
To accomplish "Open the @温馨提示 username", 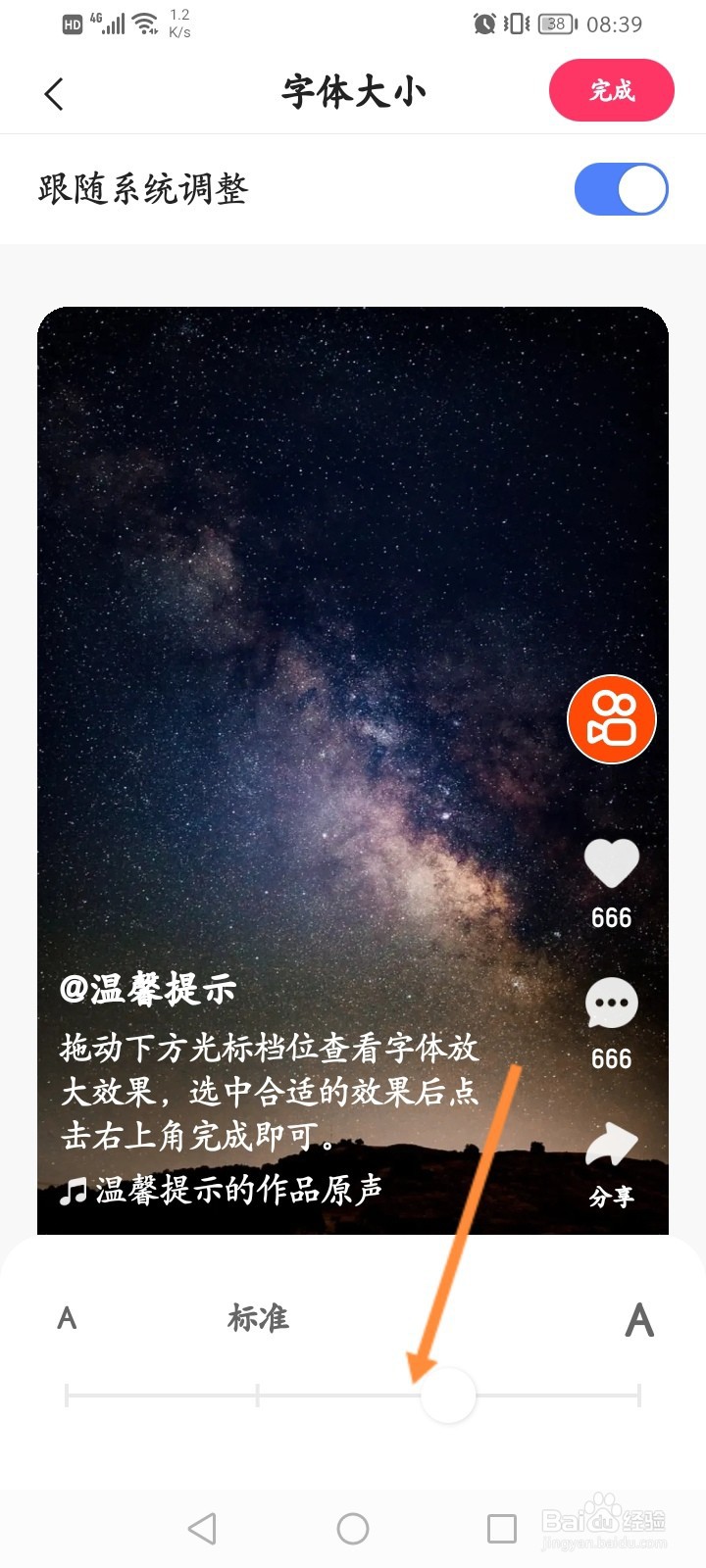I will click(x=147, y=989).
